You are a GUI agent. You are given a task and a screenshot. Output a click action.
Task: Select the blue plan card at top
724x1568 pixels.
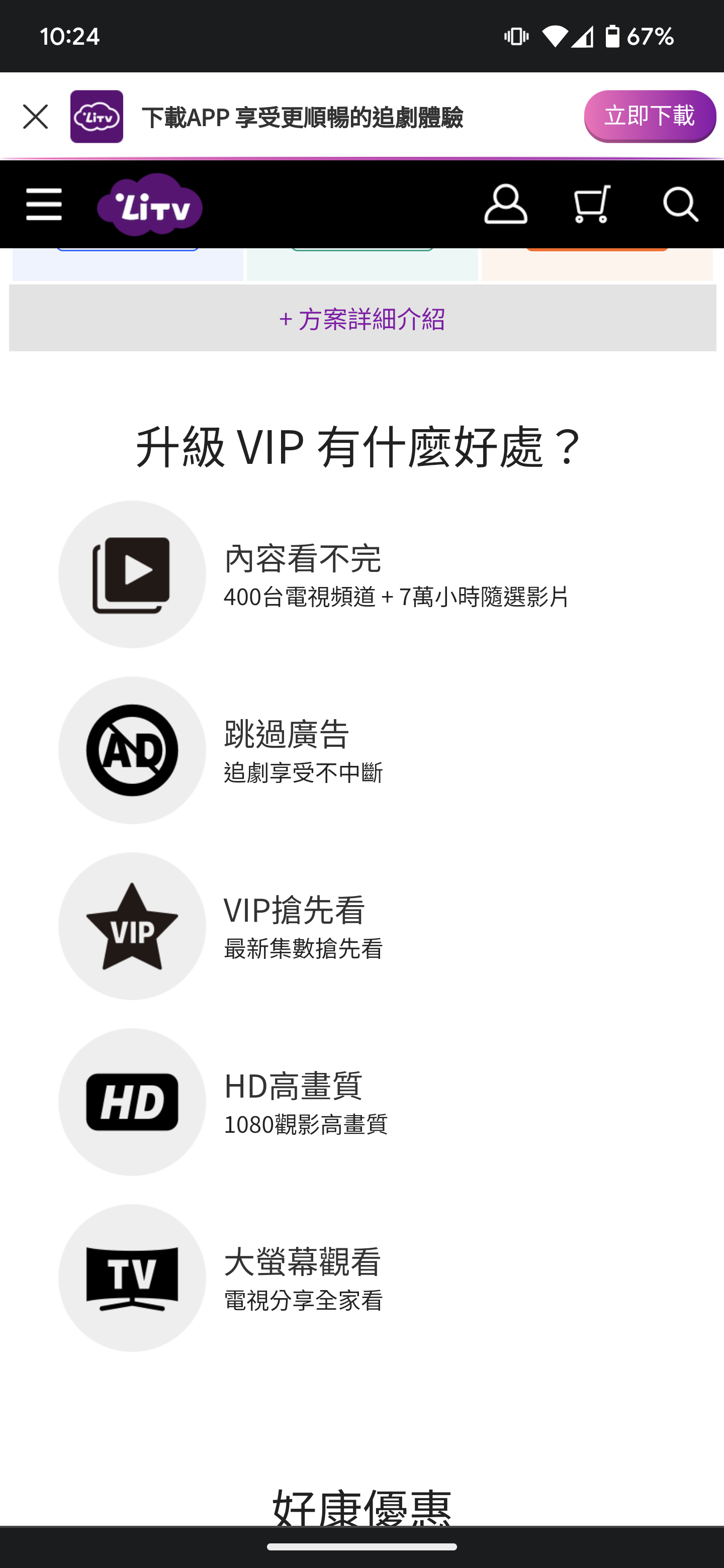[x=127, y=262]
